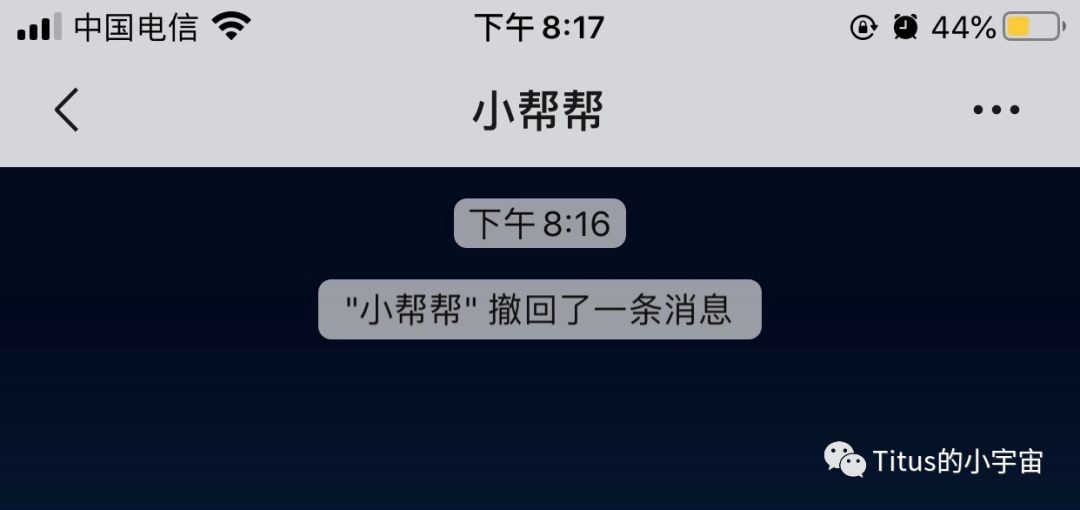Go back from the 小帮帮 chat
1080x510 pixels.
[66, 110]
